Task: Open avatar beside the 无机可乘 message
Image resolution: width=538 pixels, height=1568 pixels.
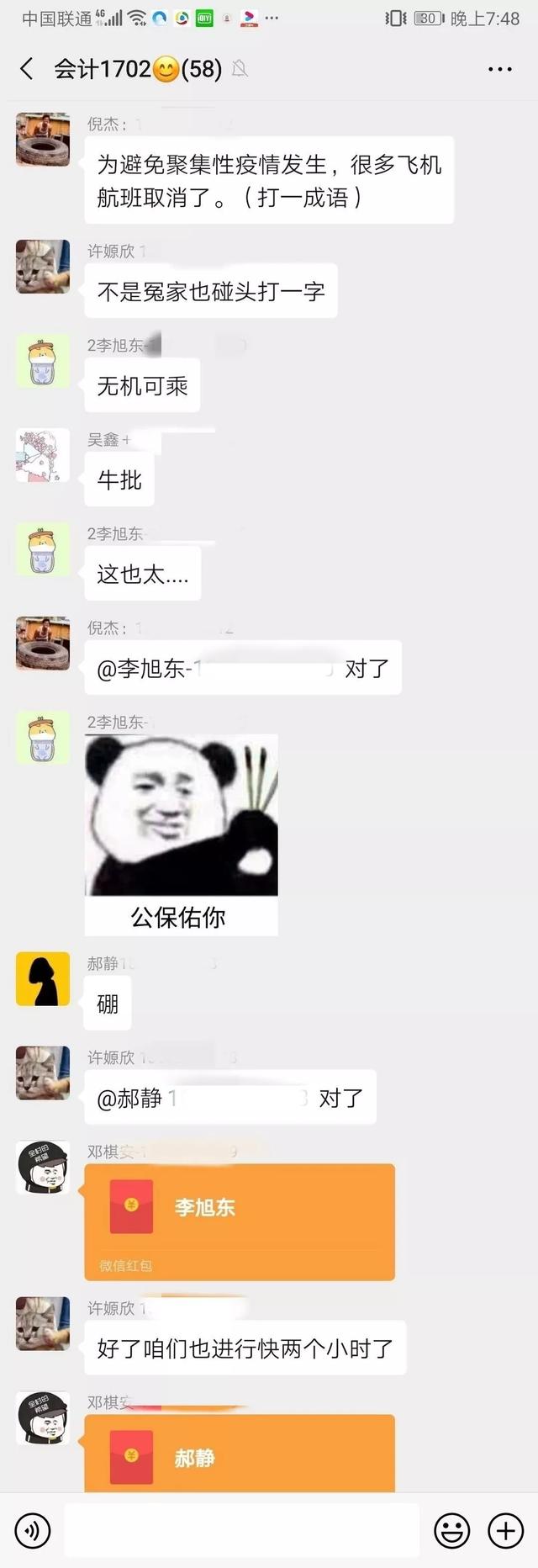Action: (43, 362)
